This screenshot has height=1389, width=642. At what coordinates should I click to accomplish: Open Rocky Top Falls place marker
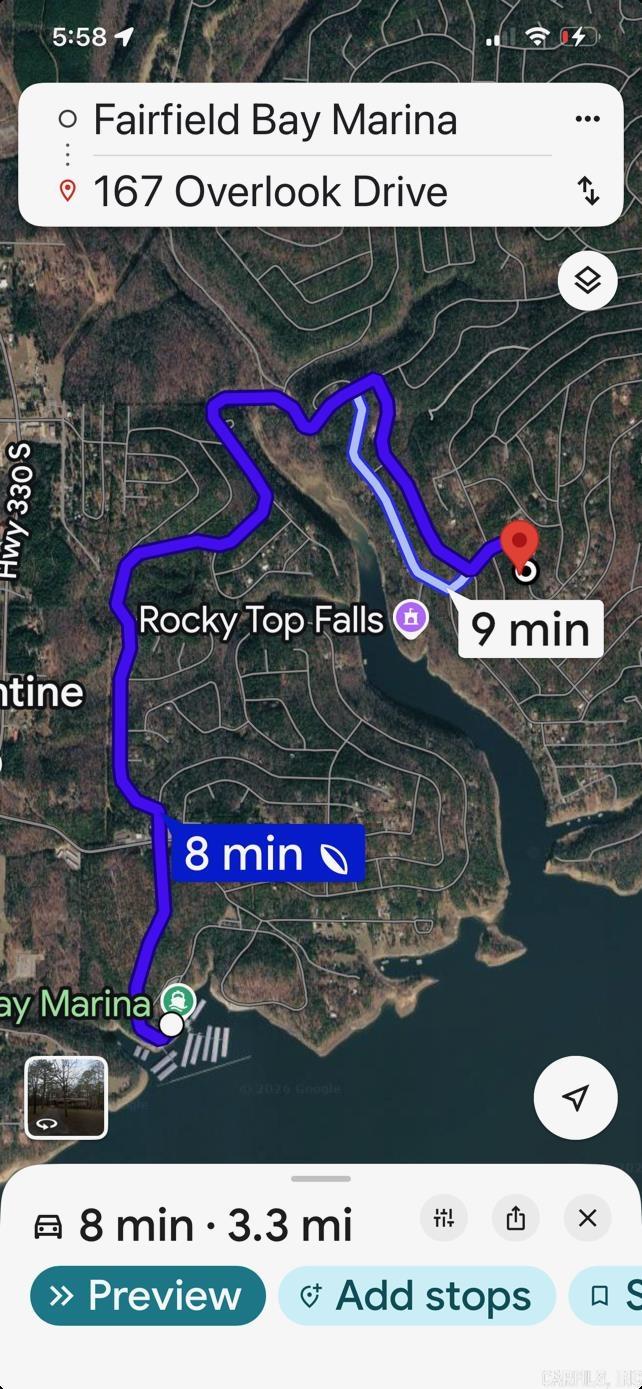[411, 618]
